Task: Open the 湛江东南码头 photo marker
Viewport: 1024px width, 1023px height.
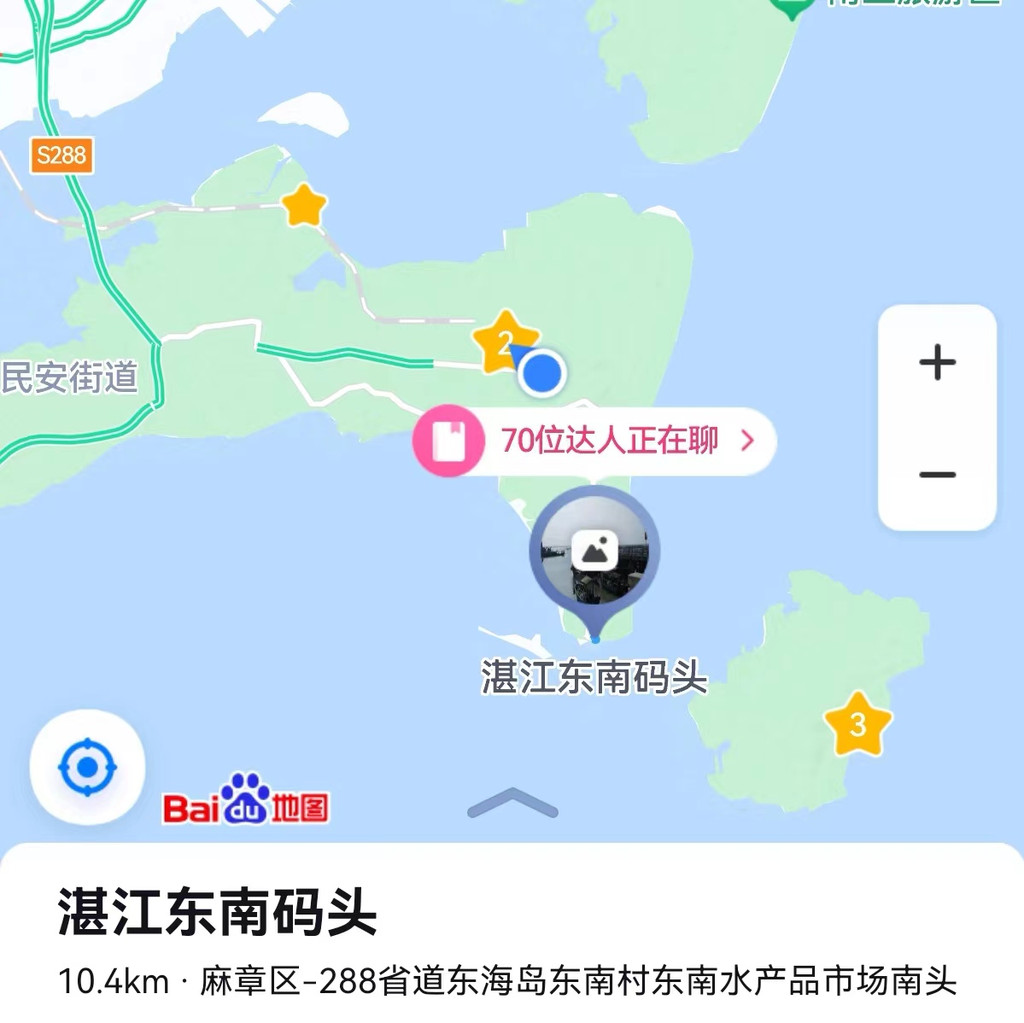Action: click(595, 552)
